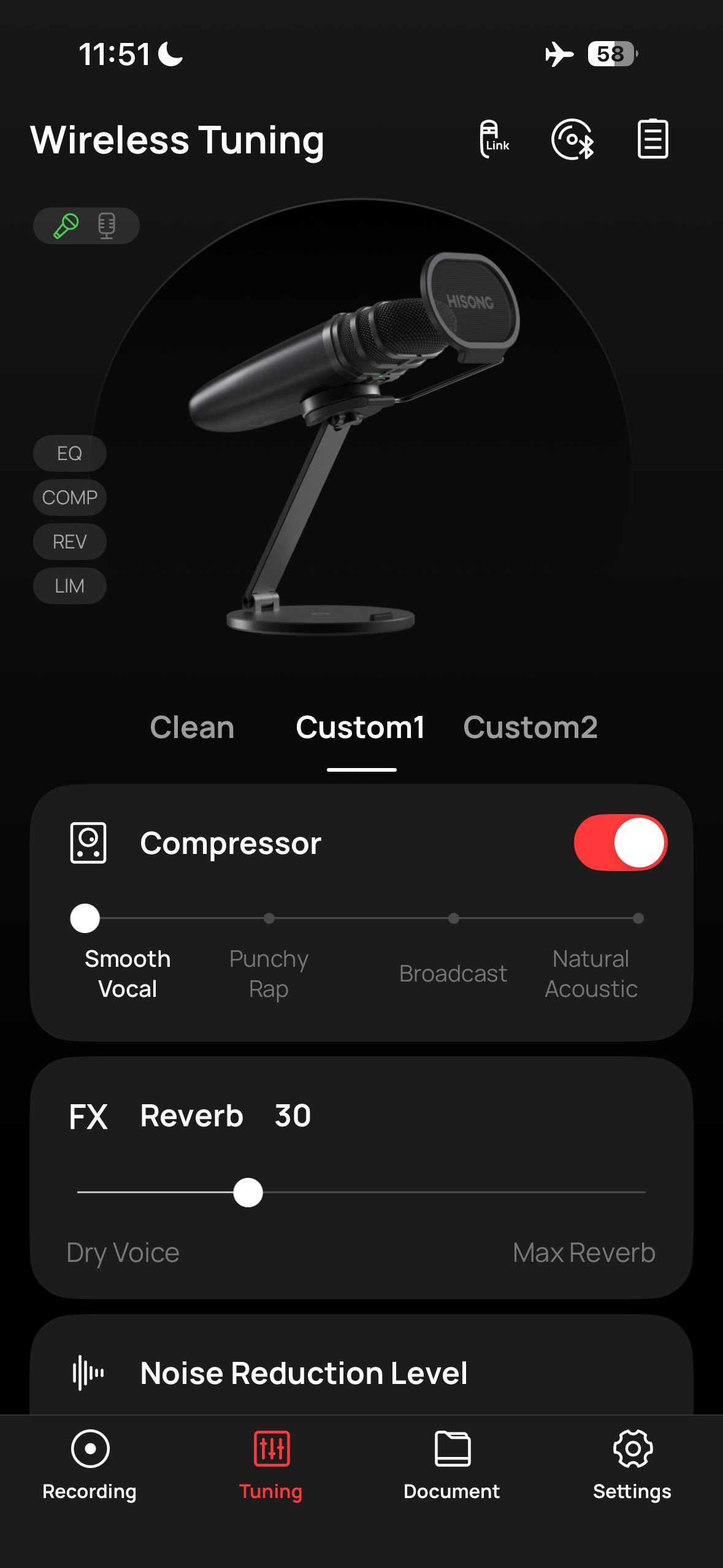Open the clipboard list icon
The image size is (723, 1568).
coord(652,139)
